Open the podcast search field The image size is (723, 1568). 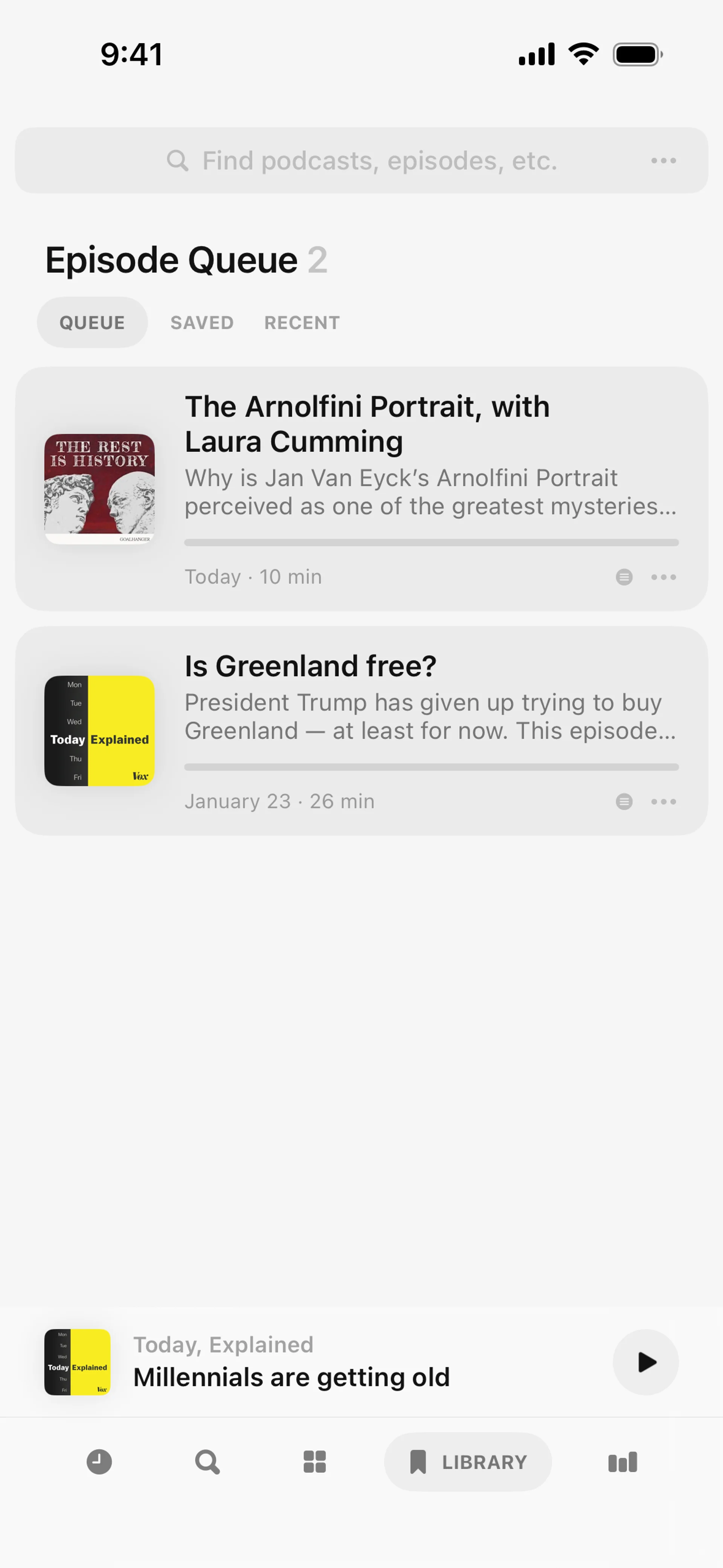361,161
